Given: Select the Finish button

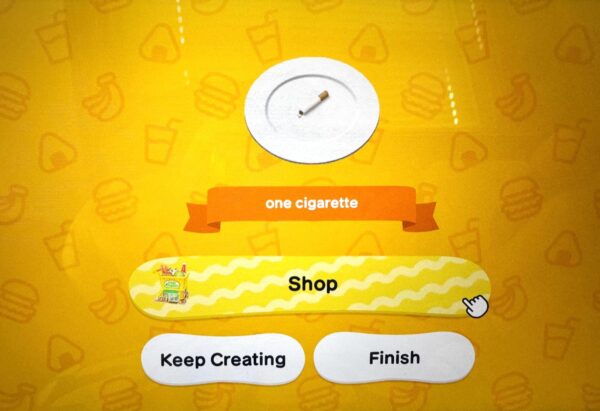Looking at the screenshot, I should point(394,357).
